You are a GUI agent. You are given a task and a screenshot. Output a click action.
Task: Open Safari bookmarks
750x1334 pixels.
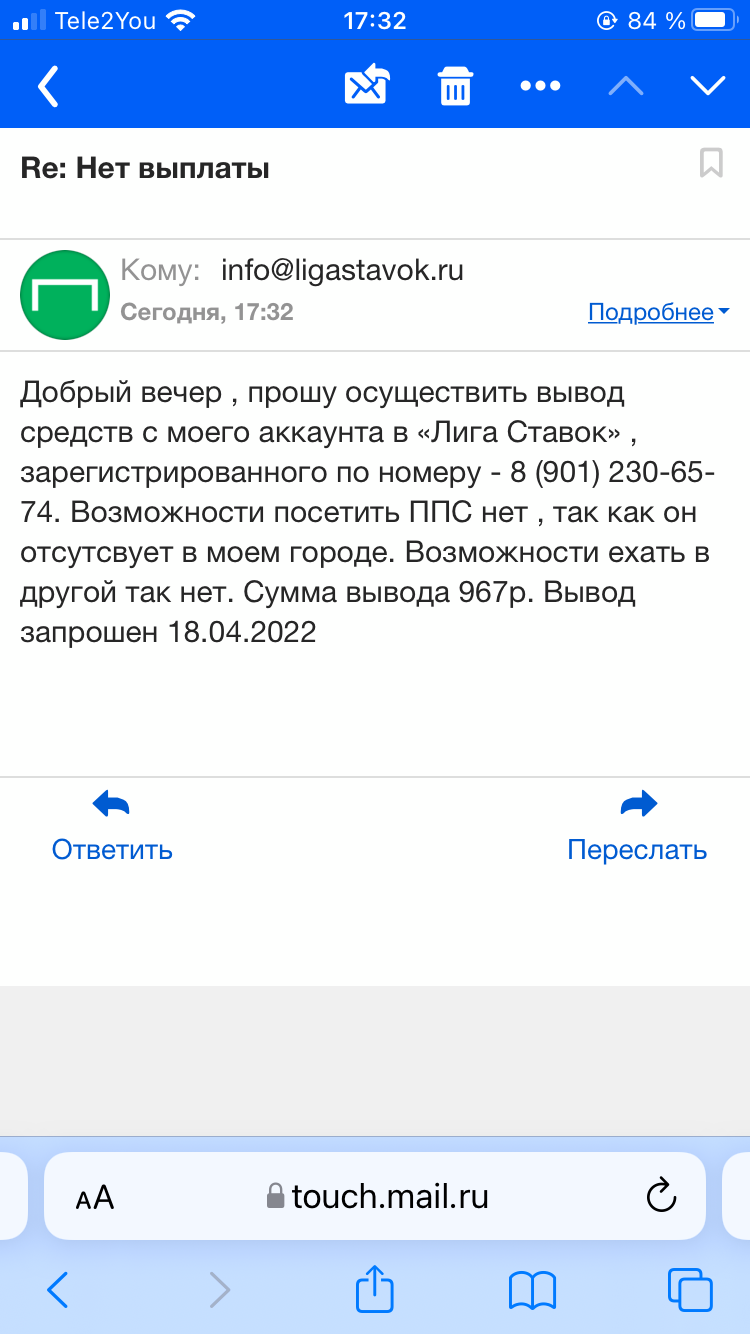click(532, 1290)
